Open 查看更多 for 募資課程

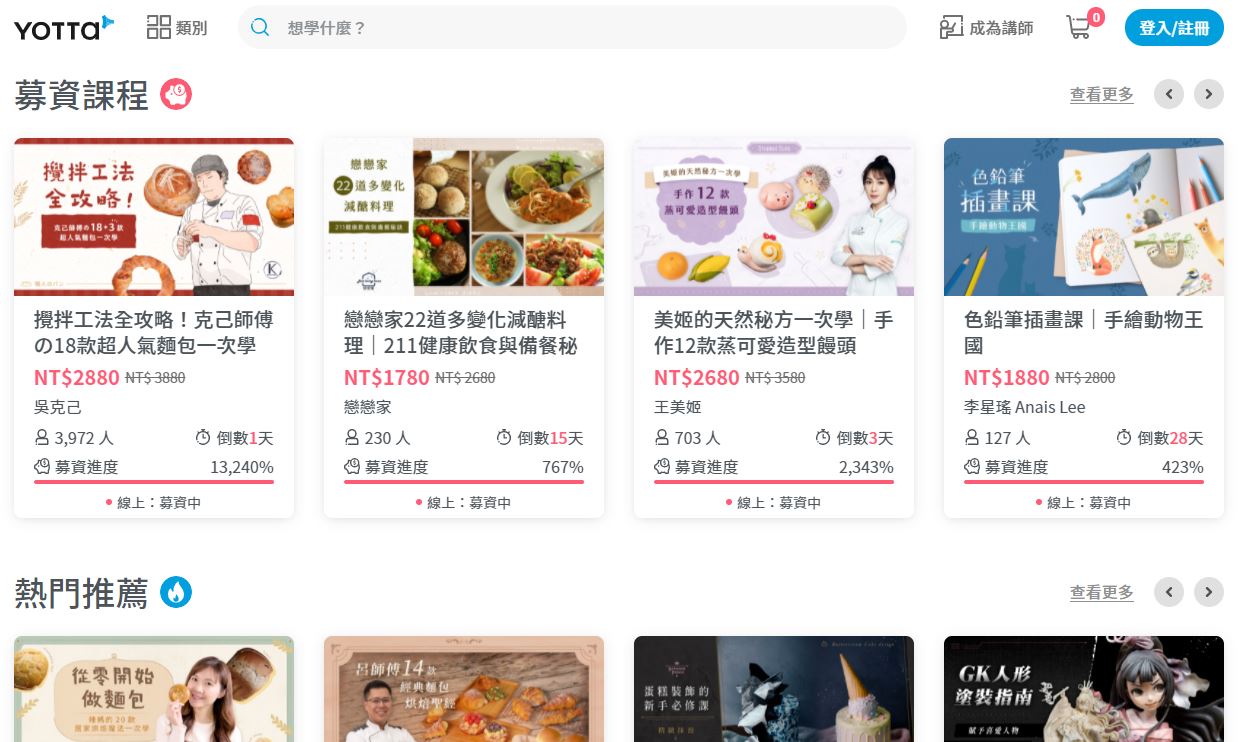tap(1101, 94)
